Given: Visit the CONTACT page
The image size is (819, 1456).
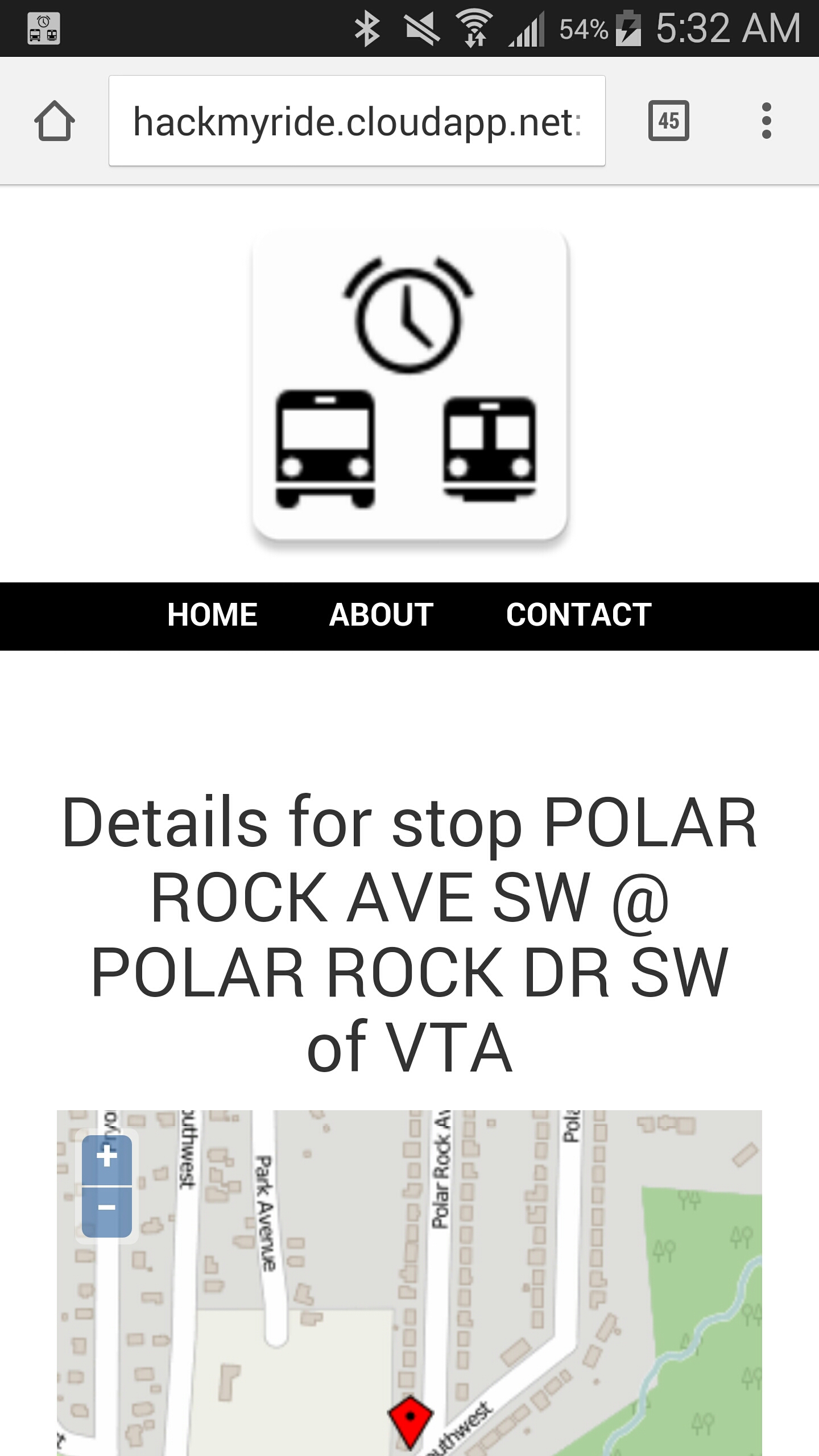Looking at the screenshot, I should click(579, 615).
